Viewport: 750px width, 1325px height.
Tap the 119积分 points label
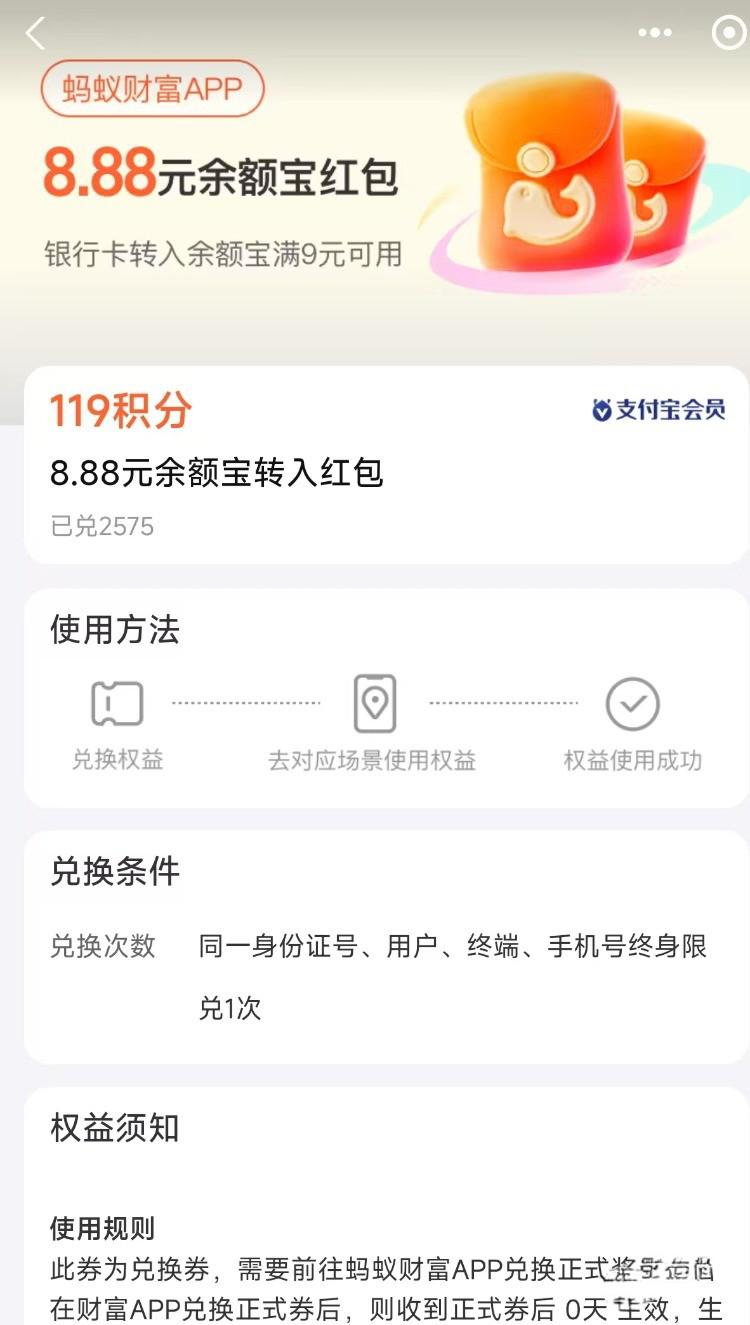[120, 412]
